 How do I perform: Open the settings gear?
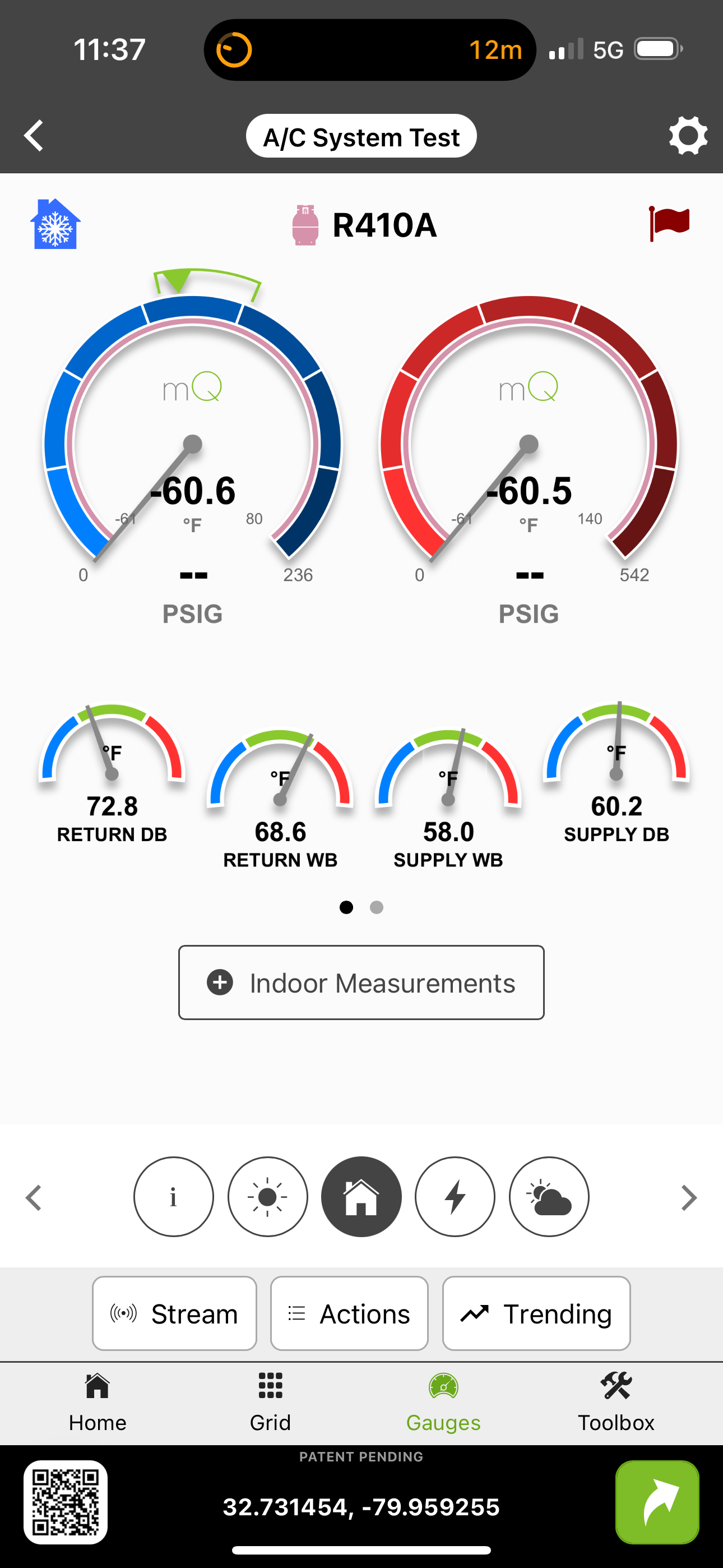point(688,135)
